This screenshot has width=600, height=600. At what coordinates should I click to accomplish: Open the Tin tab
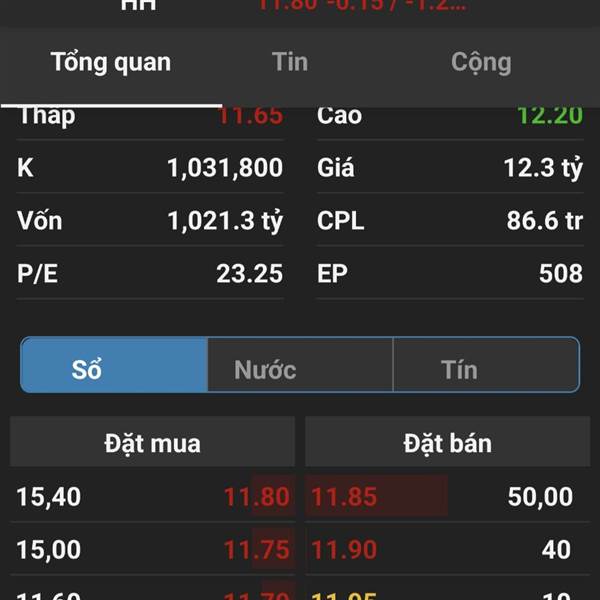(290, 63)
